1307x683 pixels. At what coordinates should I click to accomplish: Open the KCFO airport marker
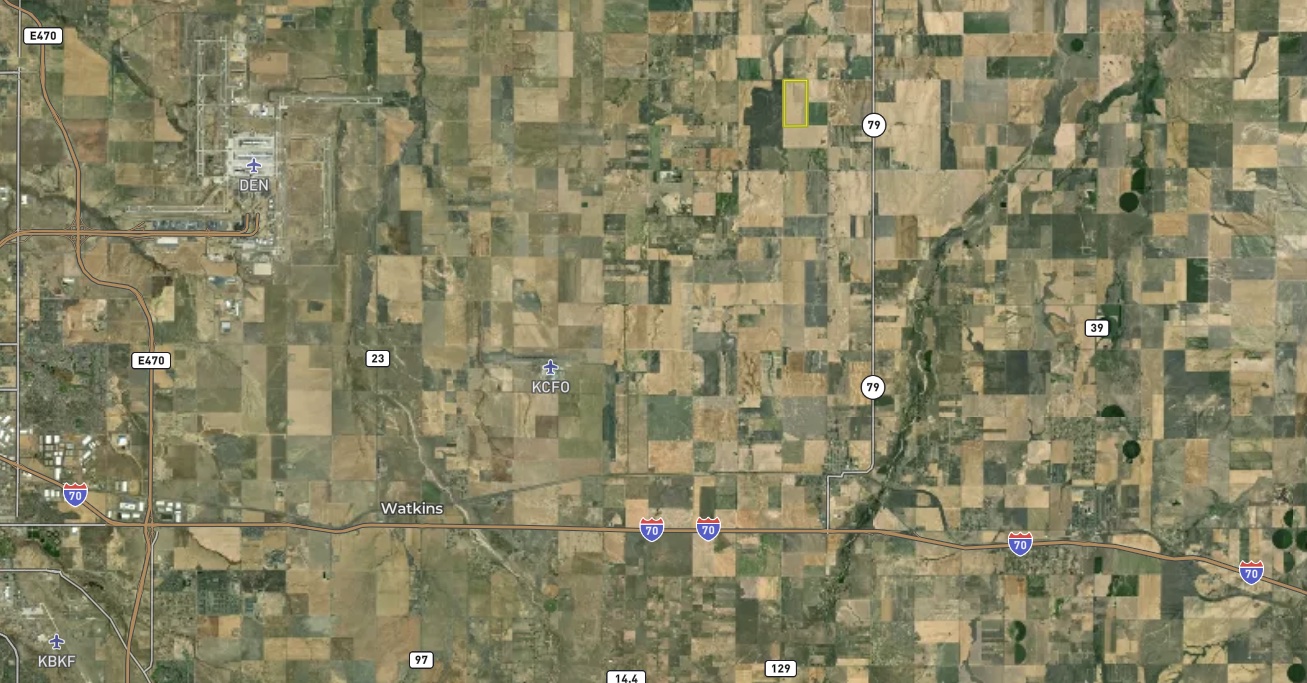[x=549, y=367]
